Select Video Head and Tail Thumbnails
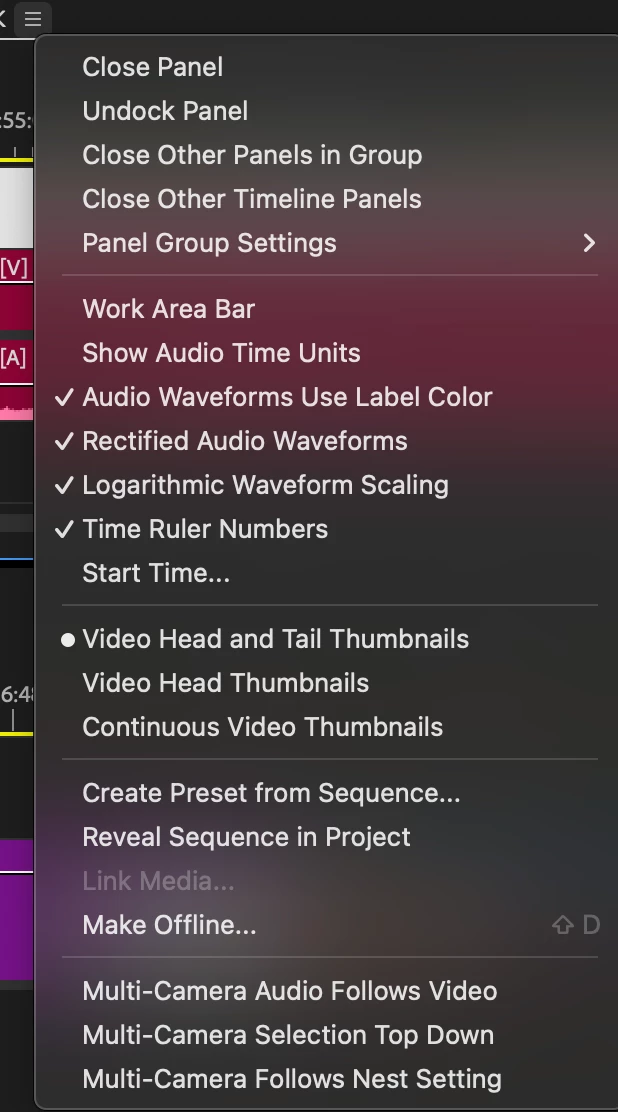618x1112 pixels. 275,639
